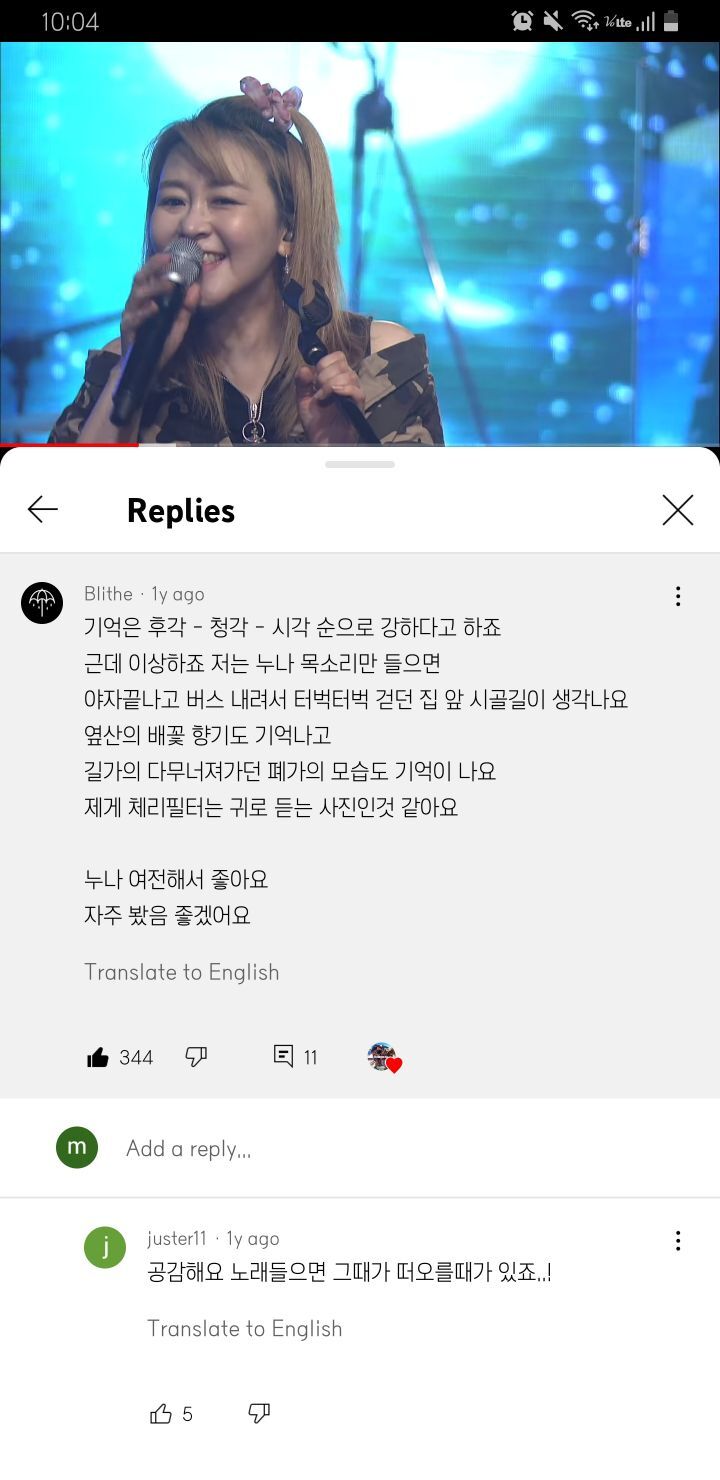Translate Blithe's comment to English

[181, 972]
